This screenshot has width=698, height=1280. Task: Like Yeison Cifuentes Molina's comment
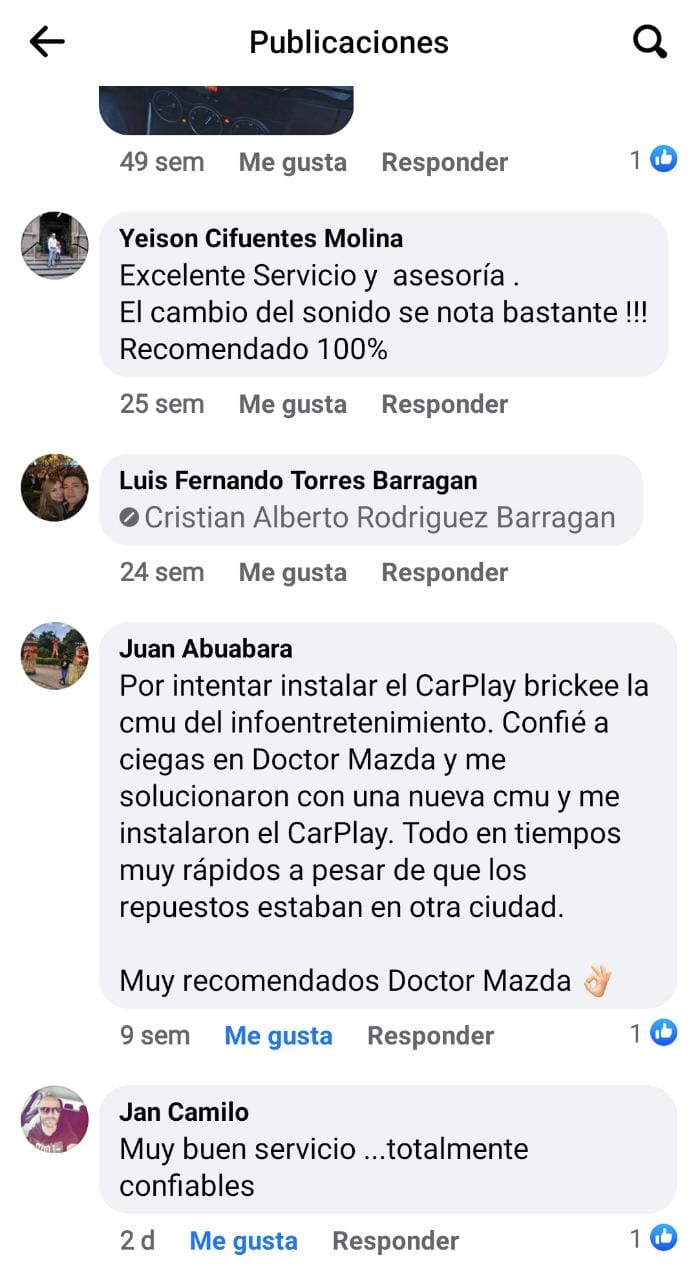click(x=292, y=404)
